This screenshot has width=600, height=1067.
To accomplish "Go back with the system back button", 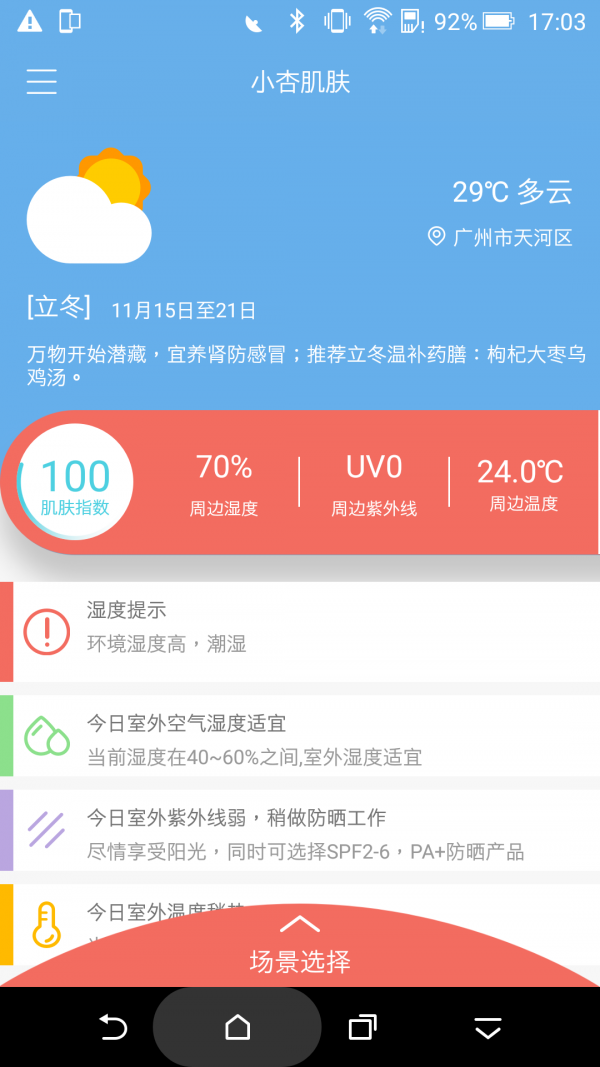I will 113,1027.
